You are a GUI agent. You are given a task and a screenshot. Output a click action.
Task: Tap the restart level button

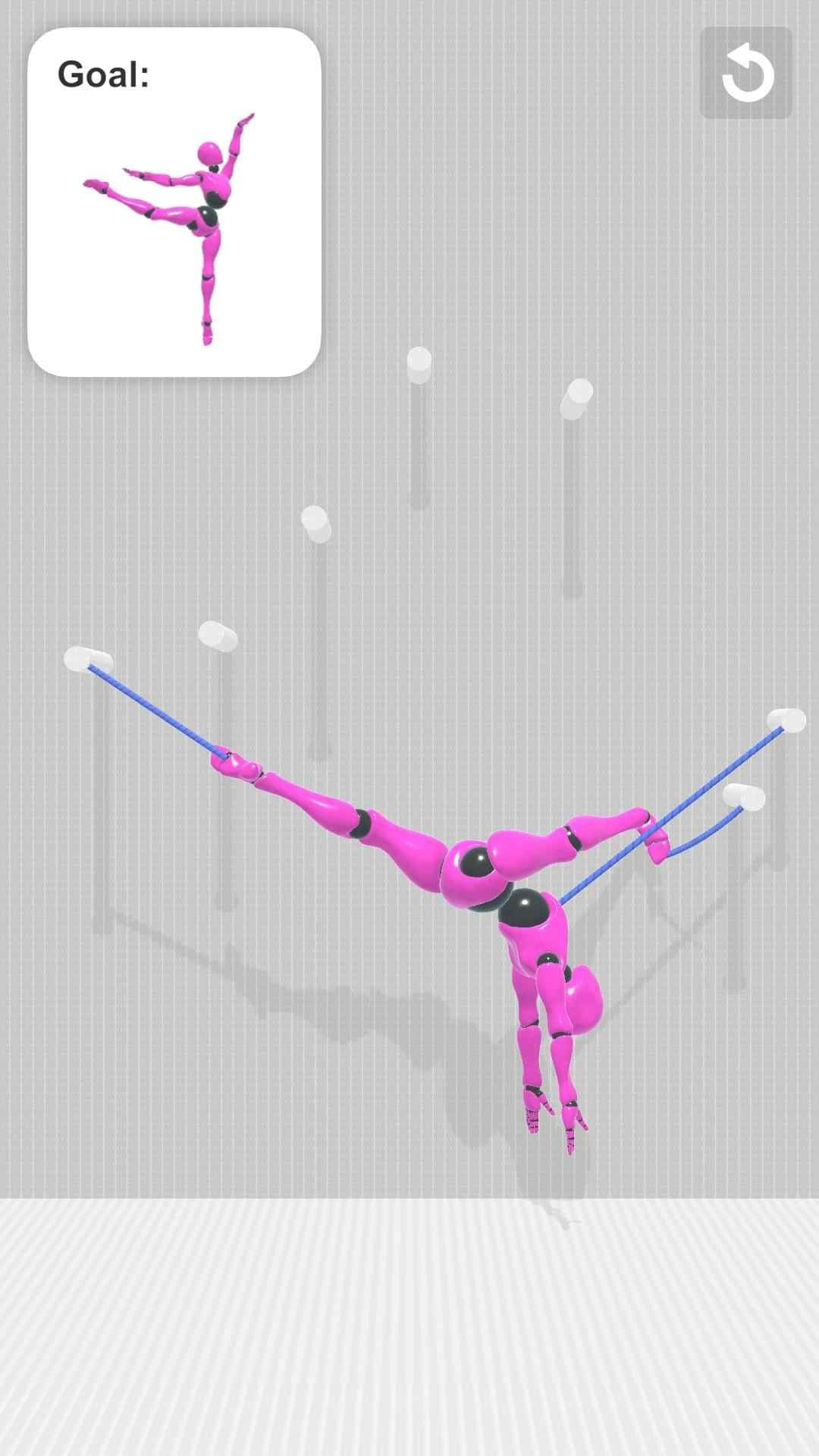(746, 73)
